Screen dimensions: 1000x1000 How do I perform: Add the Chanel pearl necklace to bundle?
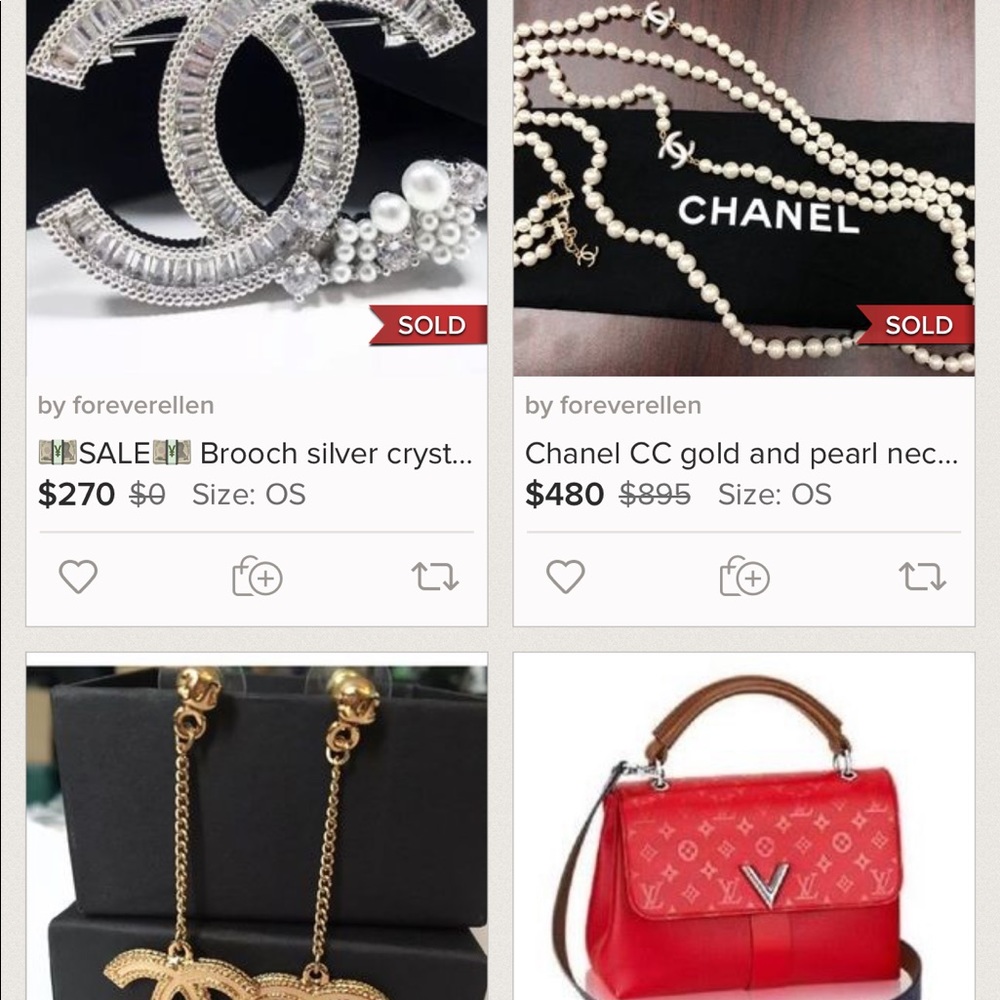click(745, 577)
